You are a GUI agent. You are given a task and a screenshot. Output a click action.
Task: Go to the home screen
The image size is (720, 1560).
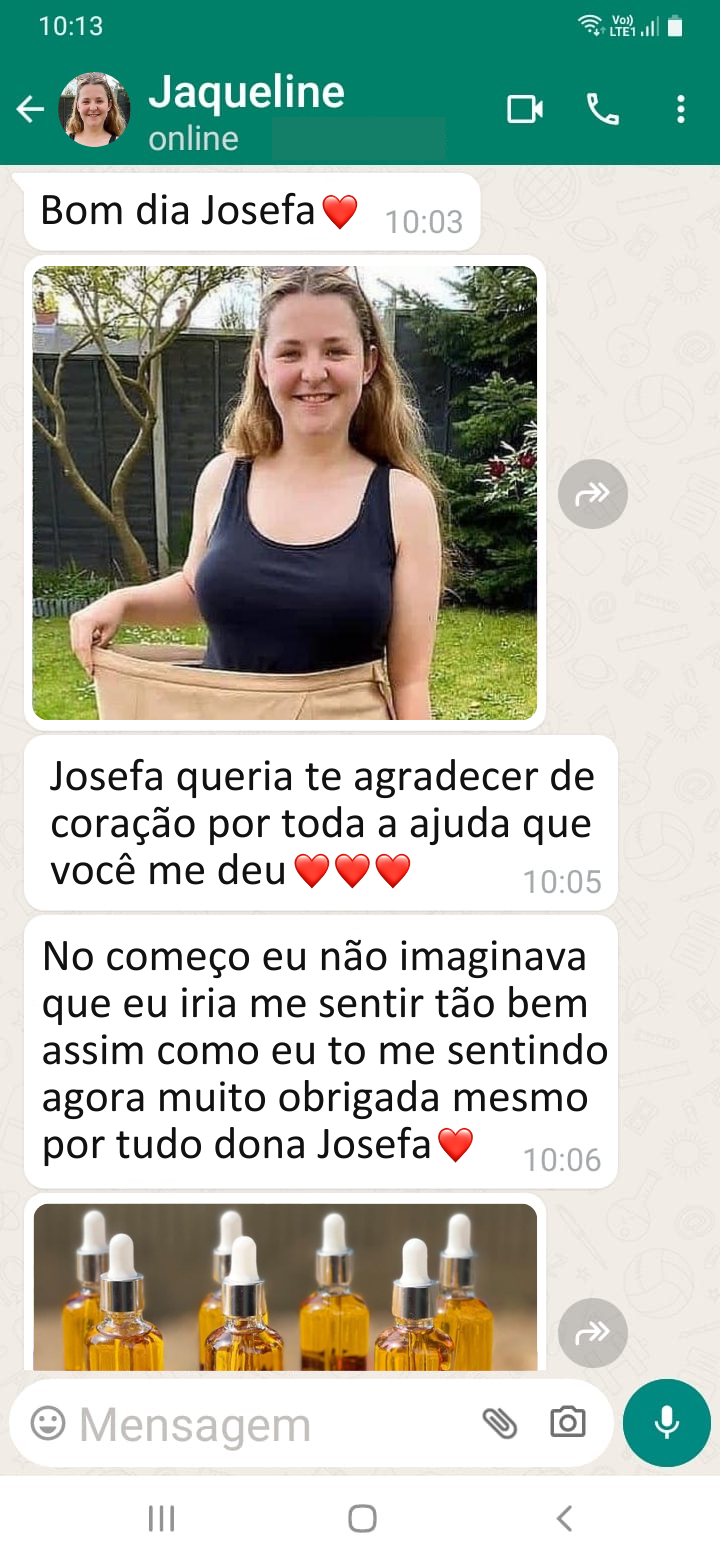click(x=362, y=1518)
